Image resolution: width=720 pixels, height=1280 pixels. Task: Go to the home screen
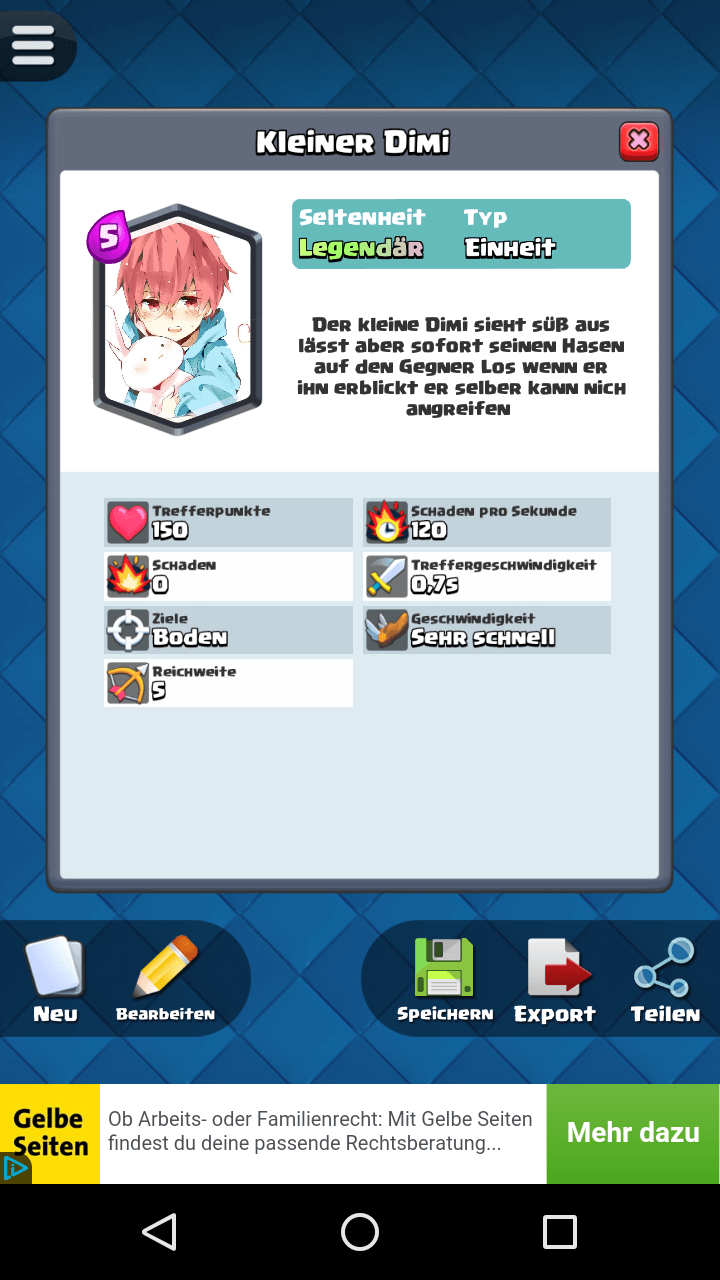click(360, 1232)
